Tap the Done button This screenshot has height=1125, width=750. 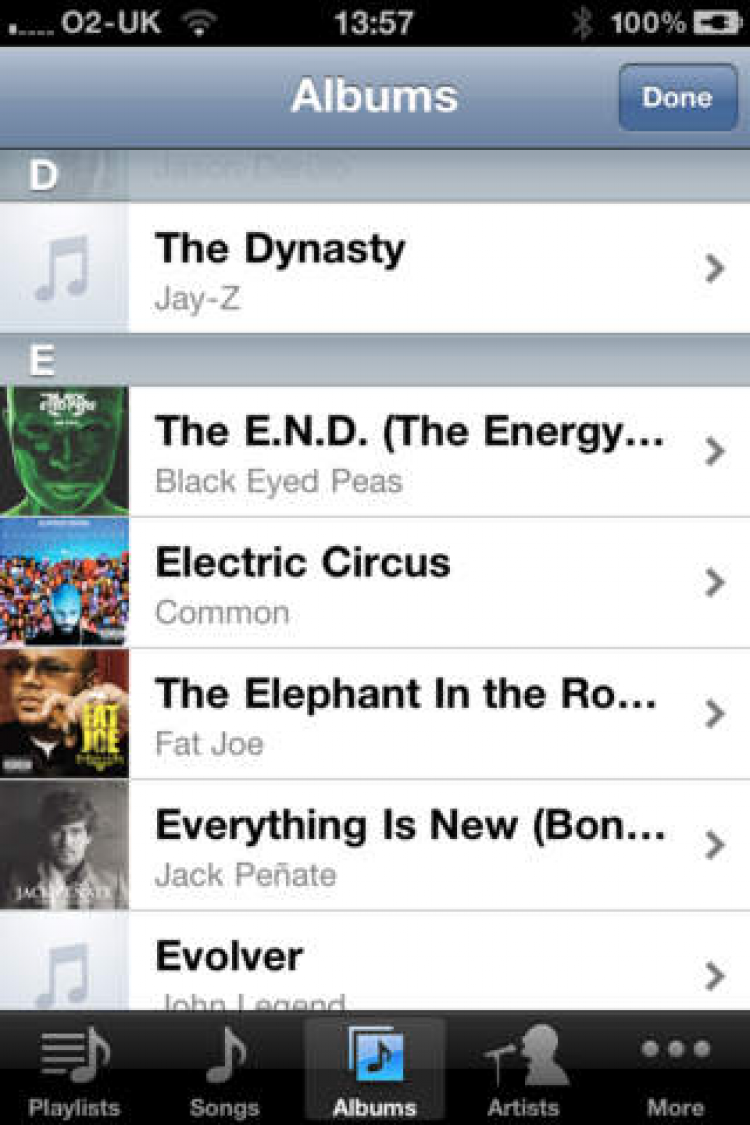tap(677, 97)
